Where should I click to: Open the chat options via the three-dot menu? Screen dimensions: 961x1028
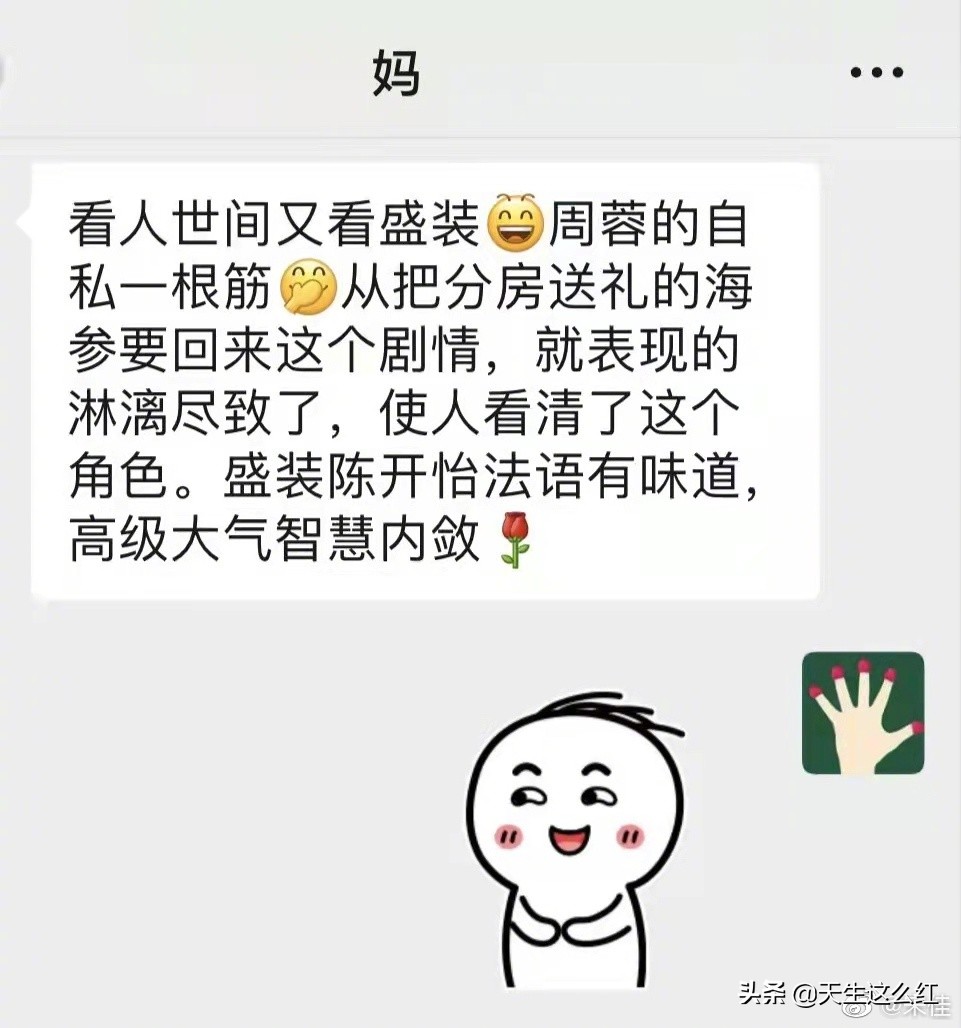click(875, 71)
